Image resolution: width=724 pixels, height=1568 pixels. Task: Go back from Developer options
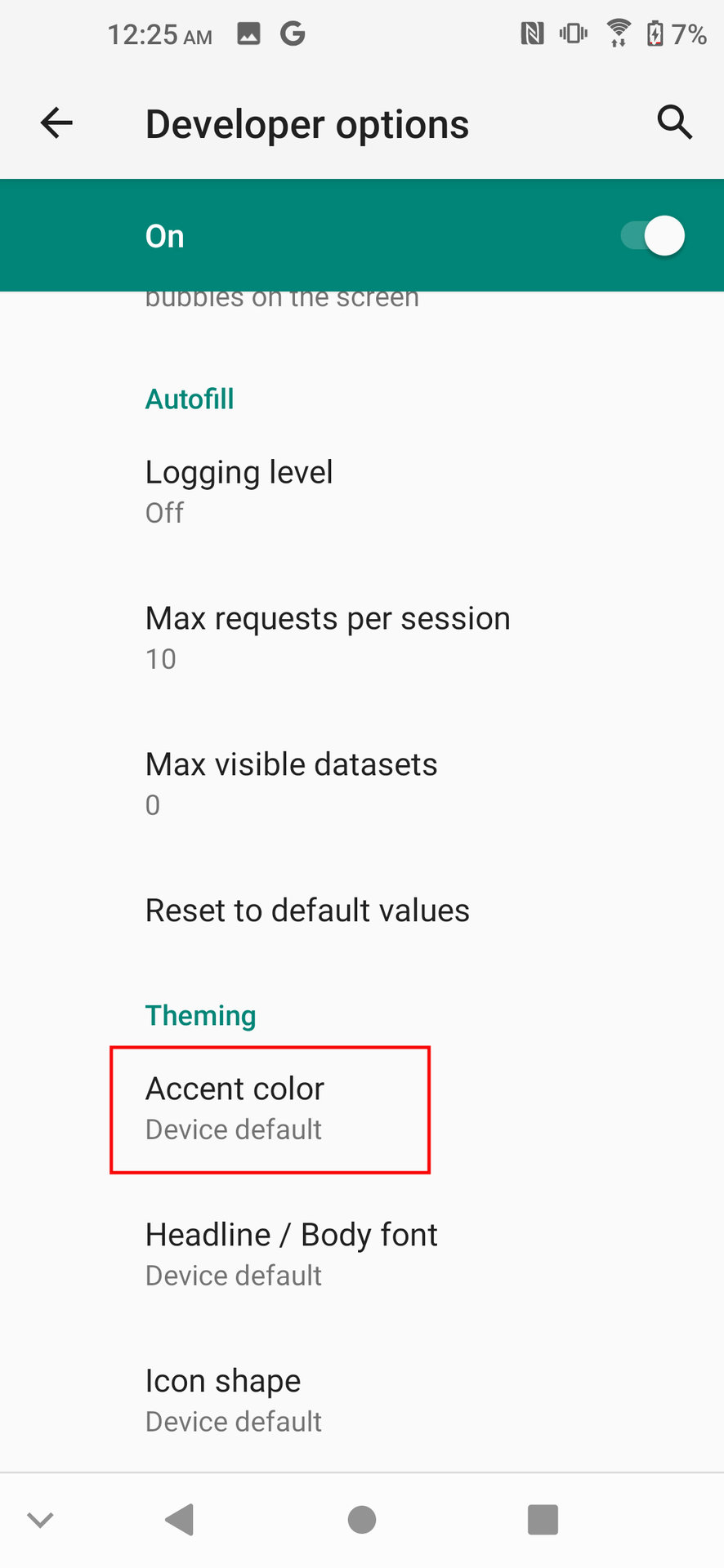[x=56, y=123]
